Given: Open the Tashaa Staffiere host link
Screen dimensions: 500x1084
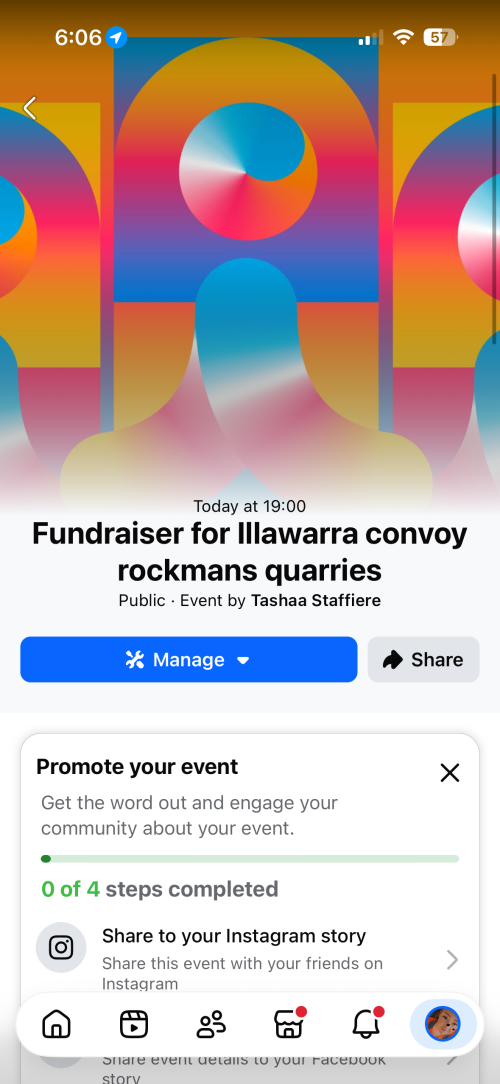Looking at the screenshot, I should pyautogui.click(x=315, y=601).
